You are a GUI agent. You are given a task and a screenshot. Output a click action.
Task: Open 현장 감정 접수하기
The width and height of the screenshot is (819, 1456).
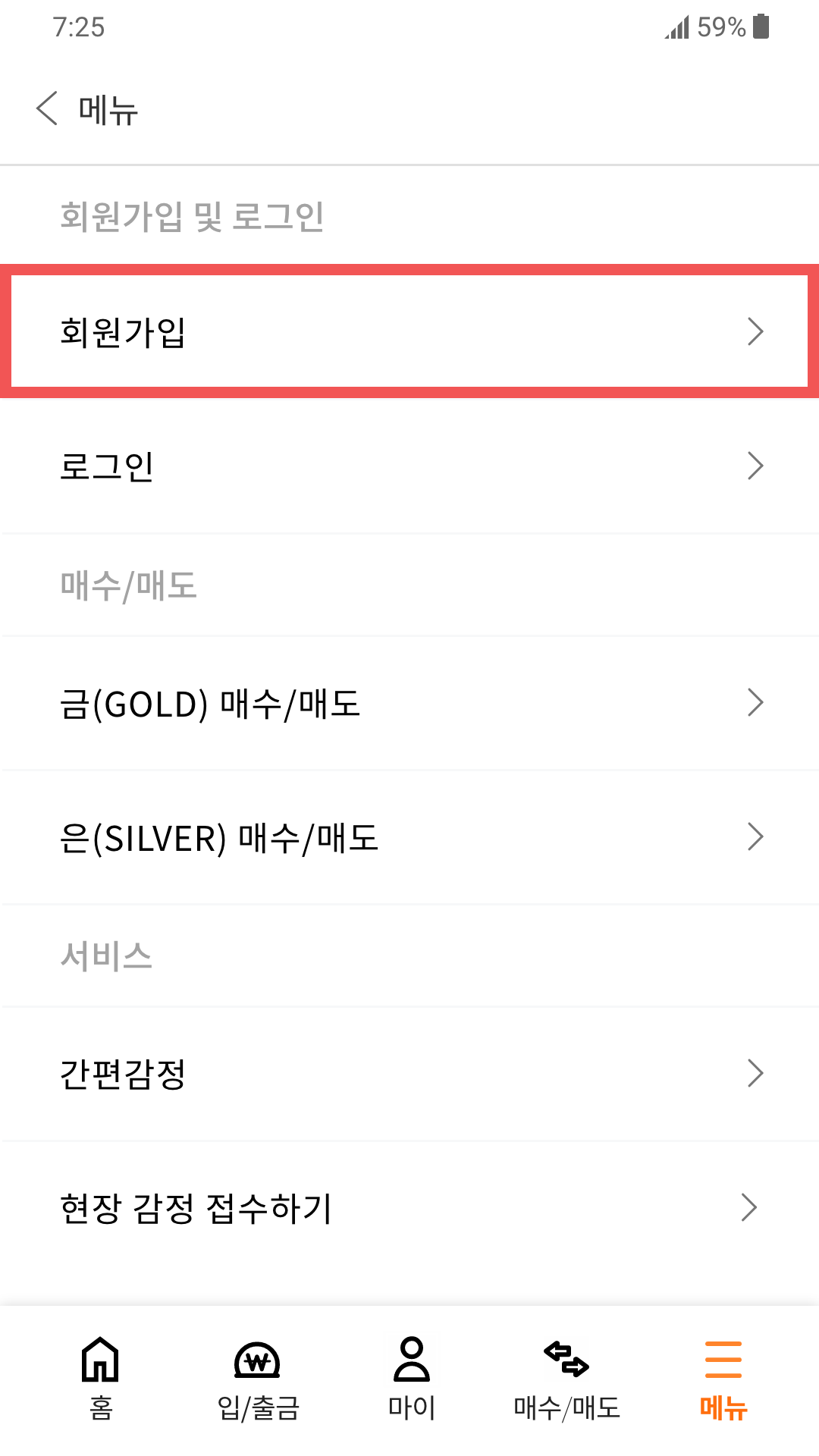(x=409, y=1207)
